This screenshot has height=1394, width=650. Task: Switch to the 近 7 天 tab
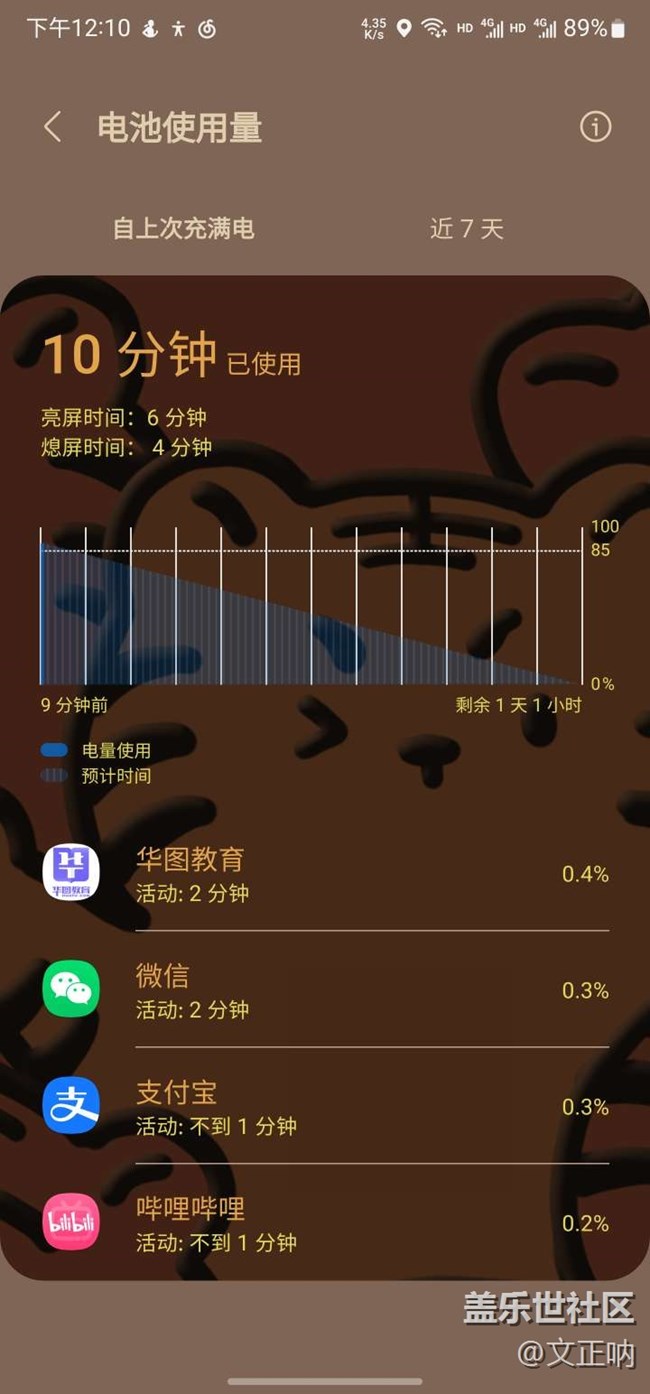point(466,229)
